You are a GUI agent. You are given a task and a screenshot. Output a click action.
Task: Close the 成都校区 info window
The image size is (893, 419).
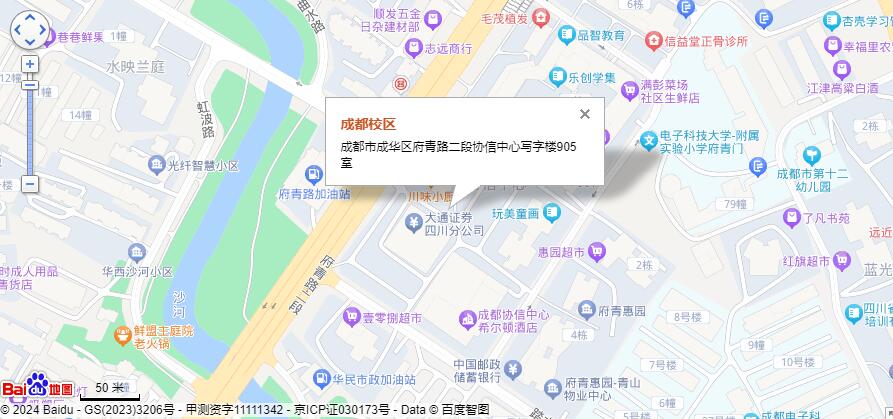(x=585, y=114)
